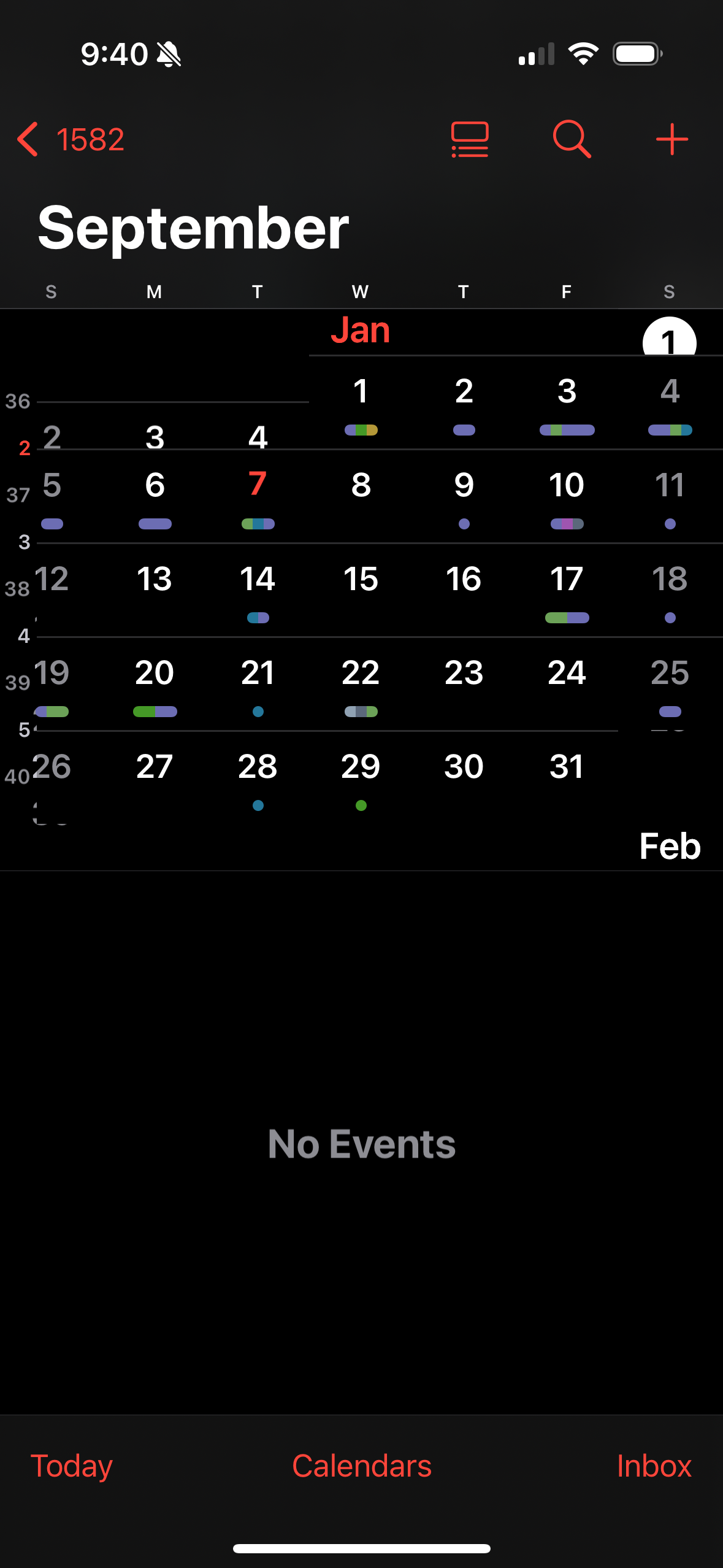Select January 24
723x1568 pixels.
[567, 672]
